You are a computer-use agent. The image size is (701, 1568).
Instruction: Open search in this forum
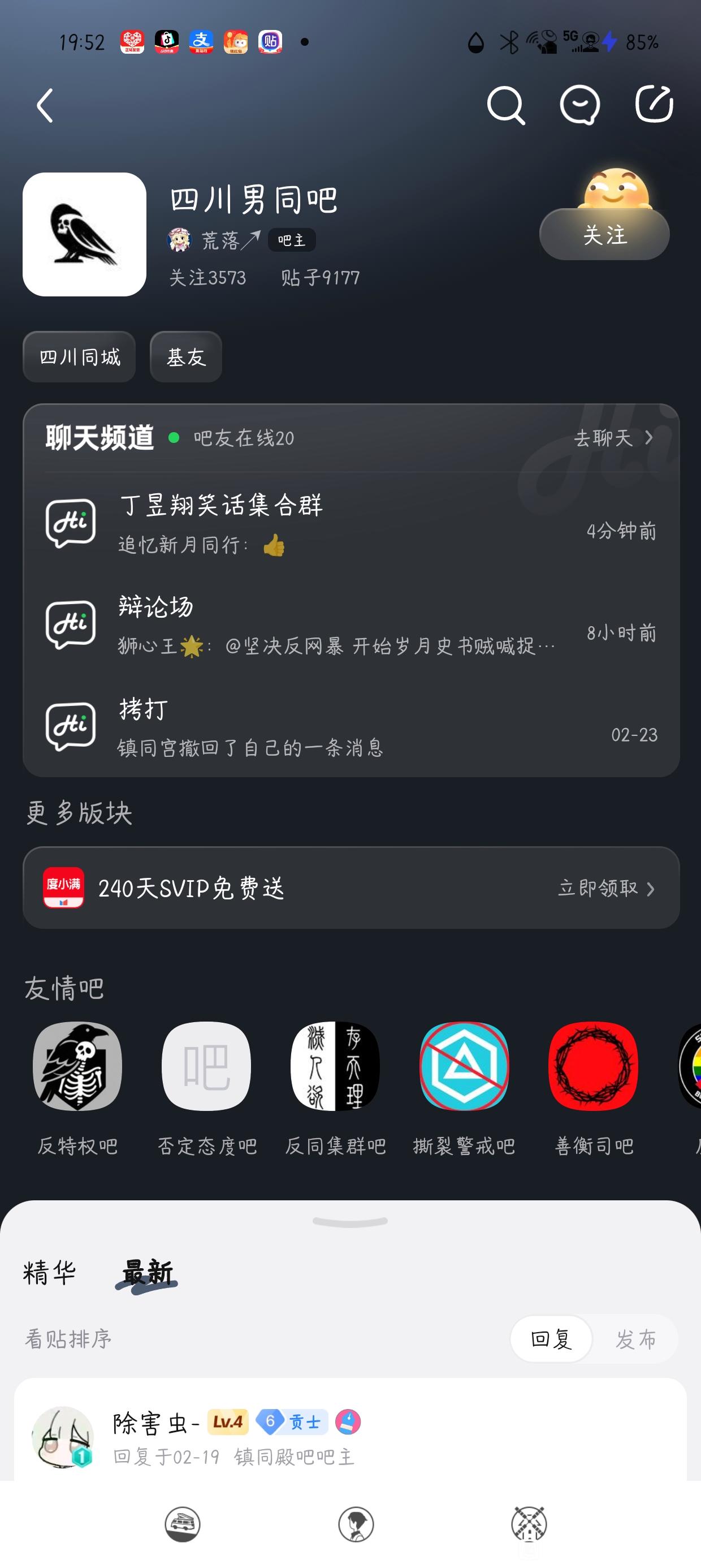click(x=505, y=106)
